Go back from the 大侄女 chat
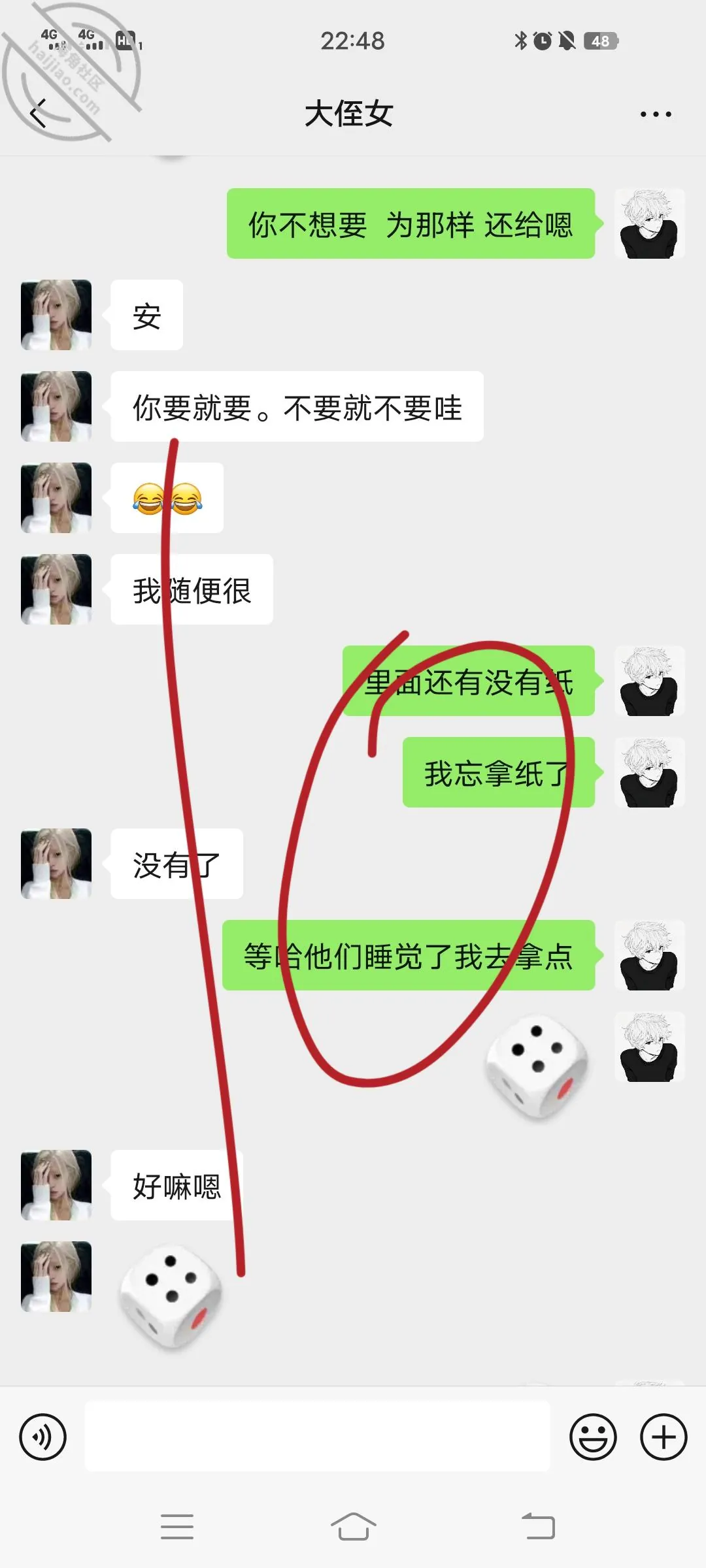Viewport: 706px width, 1568px height. pyautogui.click(x=39, y=114)
